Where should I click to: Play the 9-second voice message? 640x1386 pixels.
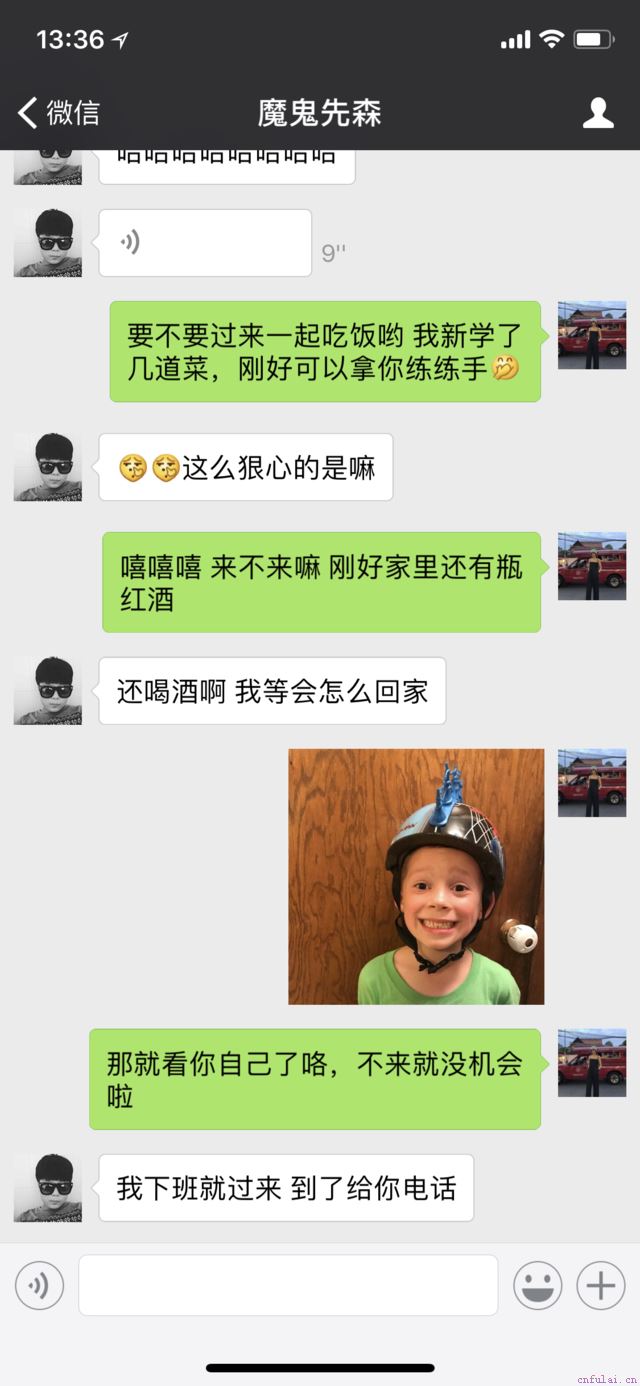(x=205, y=243)
